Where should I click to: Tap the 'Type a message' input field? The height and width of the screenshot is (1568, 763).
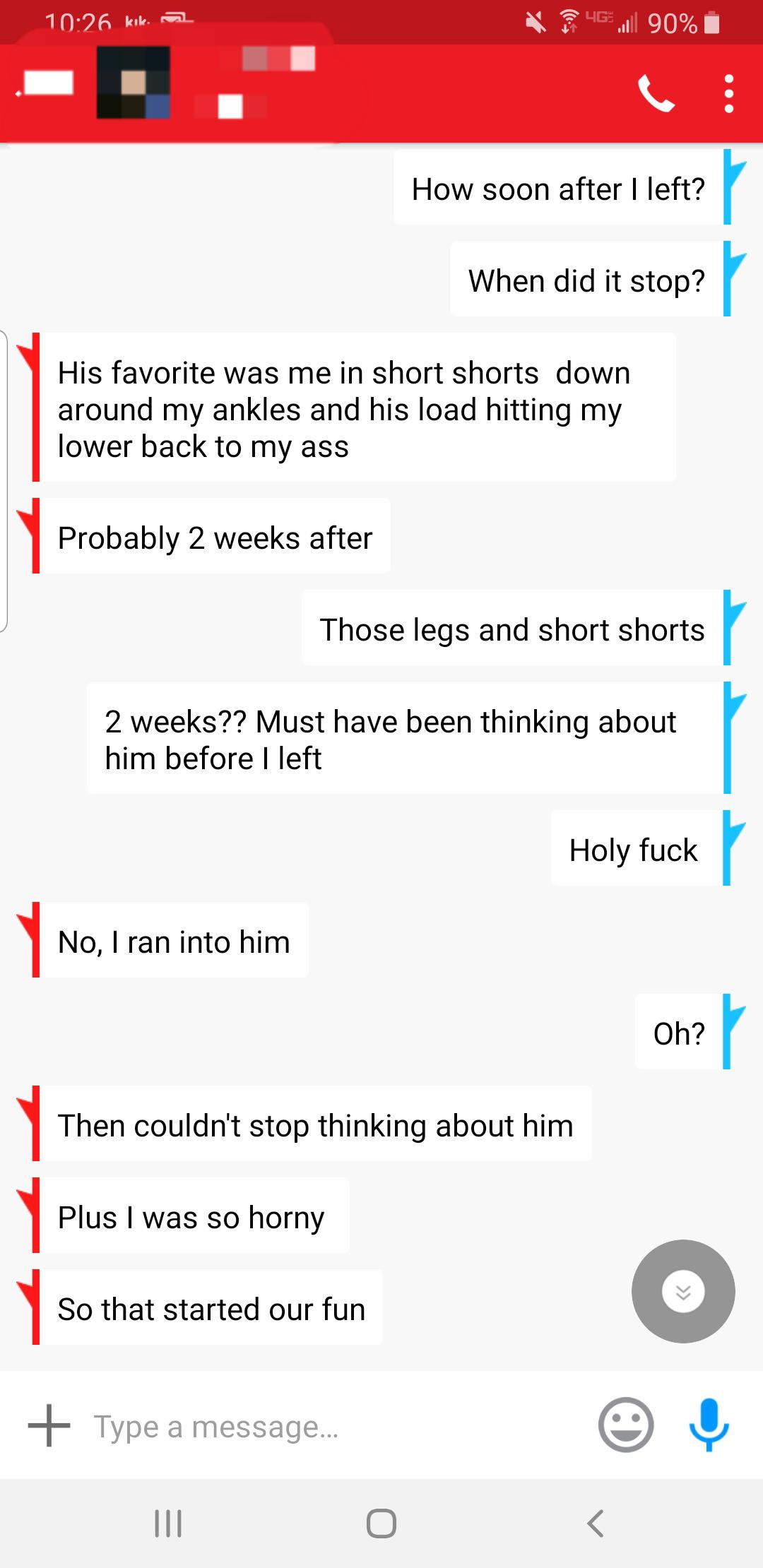[283, 1425]
